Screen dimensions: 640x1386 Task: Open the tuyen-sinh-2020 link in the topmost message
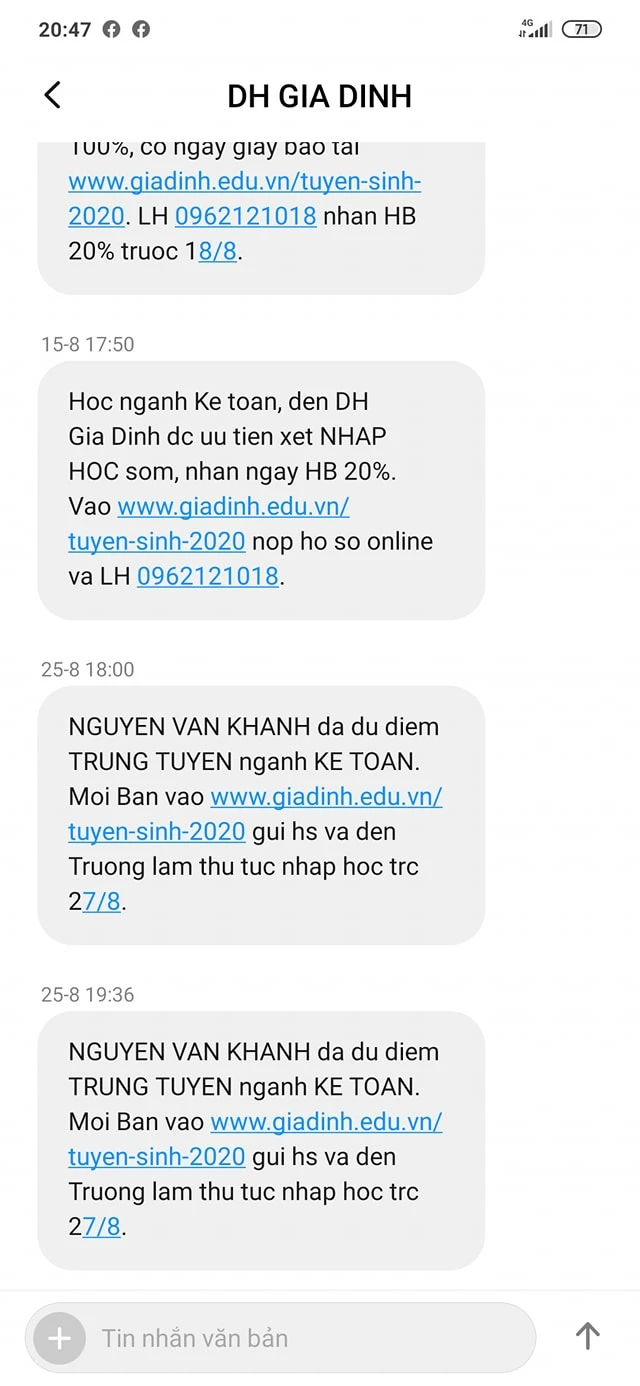244,182
